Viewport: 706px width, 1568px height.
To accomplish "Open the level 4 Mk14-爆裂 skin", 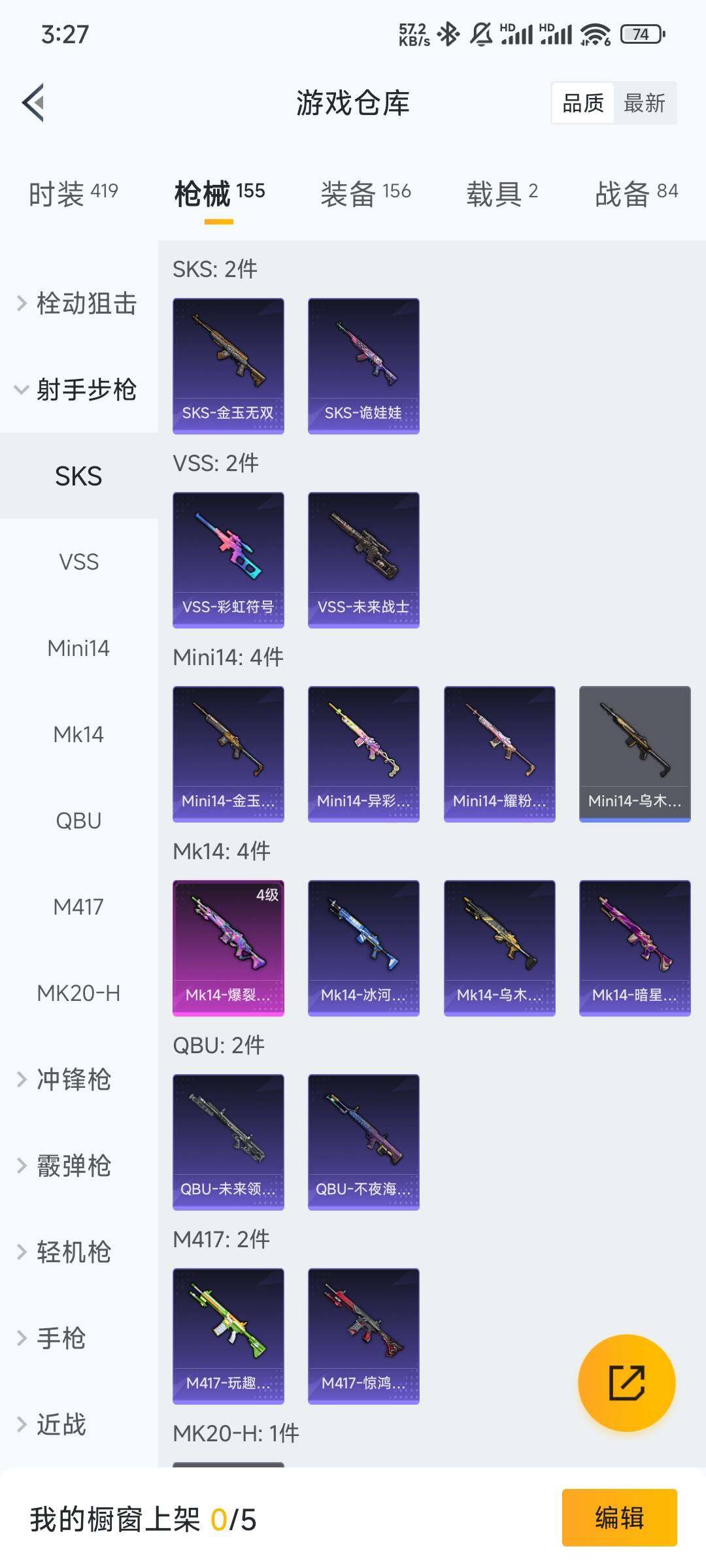I will 228,948.
